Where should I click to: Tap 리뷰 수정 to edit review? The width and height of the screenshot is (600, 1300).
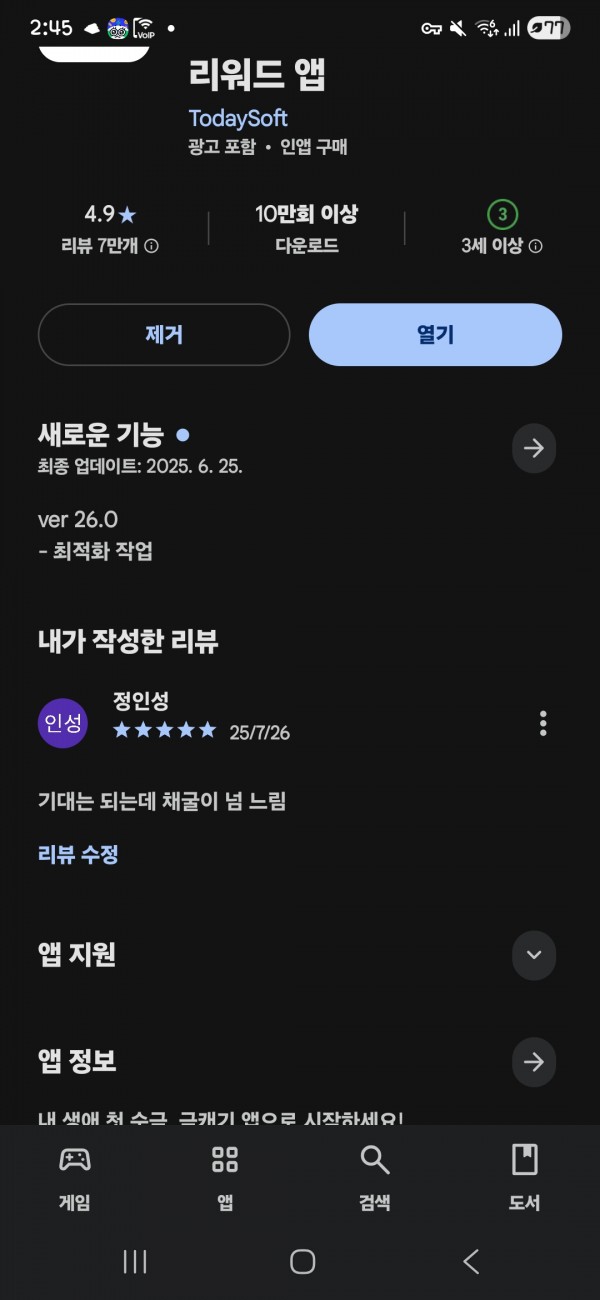(x=78, y=855)
